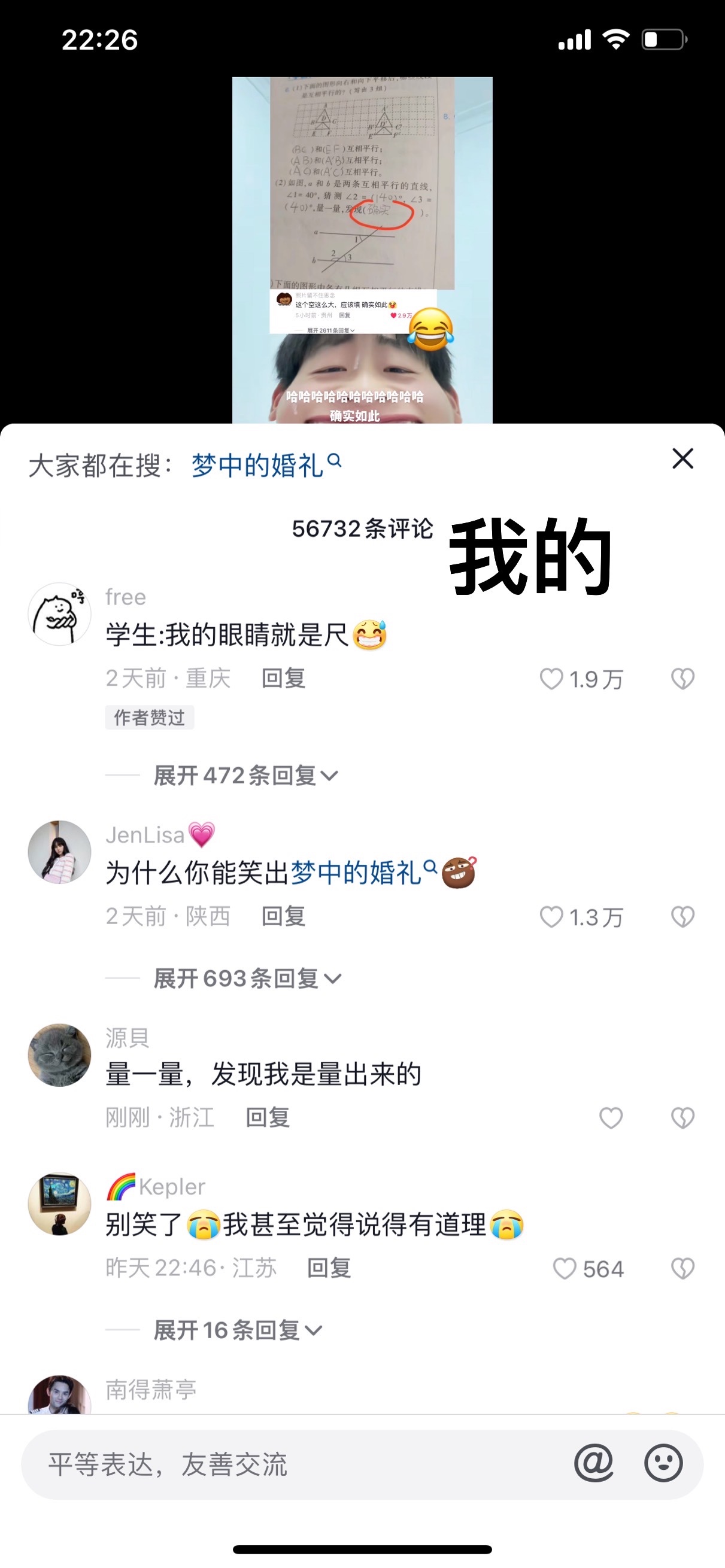Focus the comment input field
Image resolution: width=725 pixels, height=1568 pixels.
click(x=292, y=1464)
